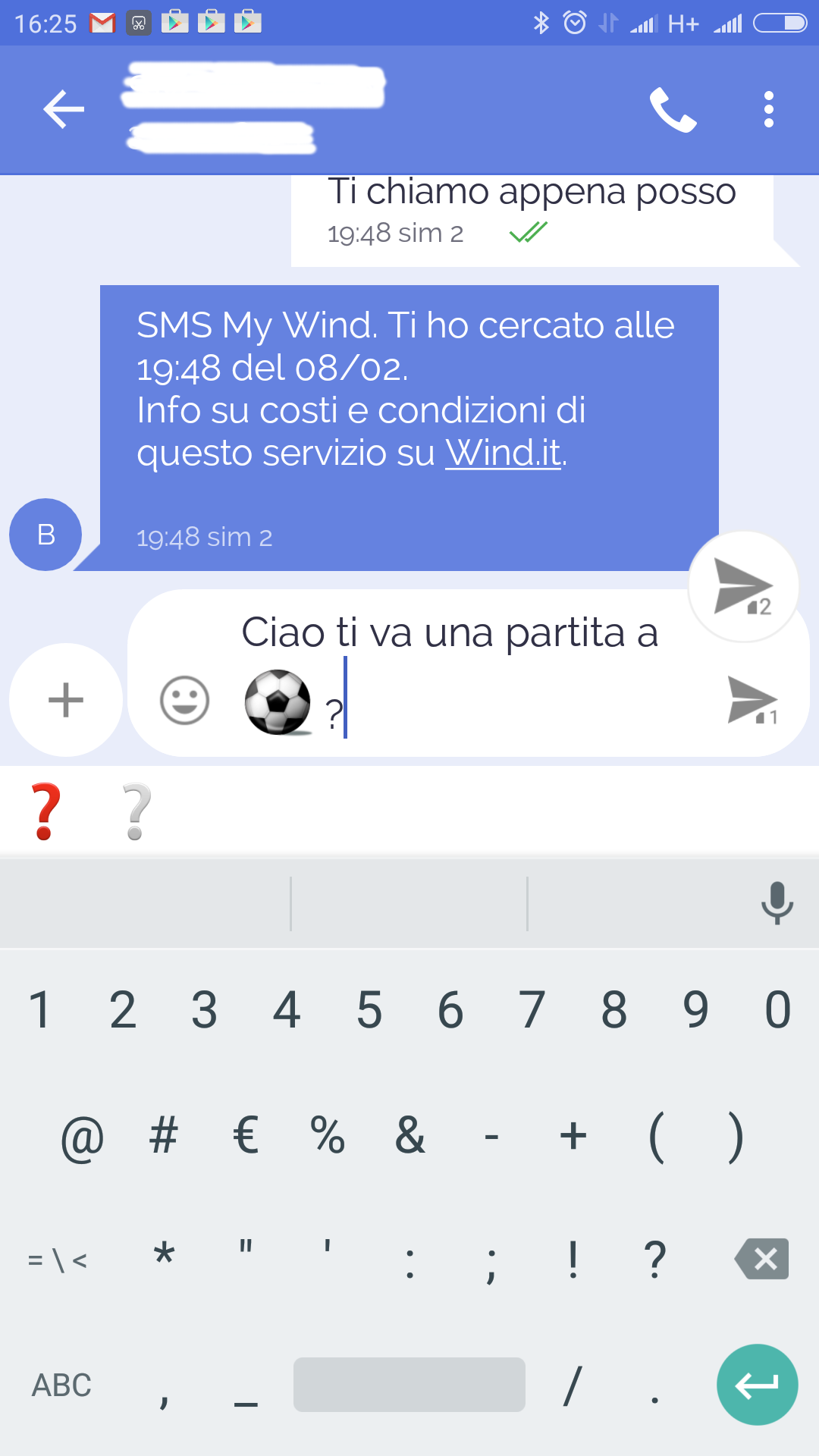Hit the green enter key
Viewport: 819px width, 1456px height.
tap(757, 1385)
